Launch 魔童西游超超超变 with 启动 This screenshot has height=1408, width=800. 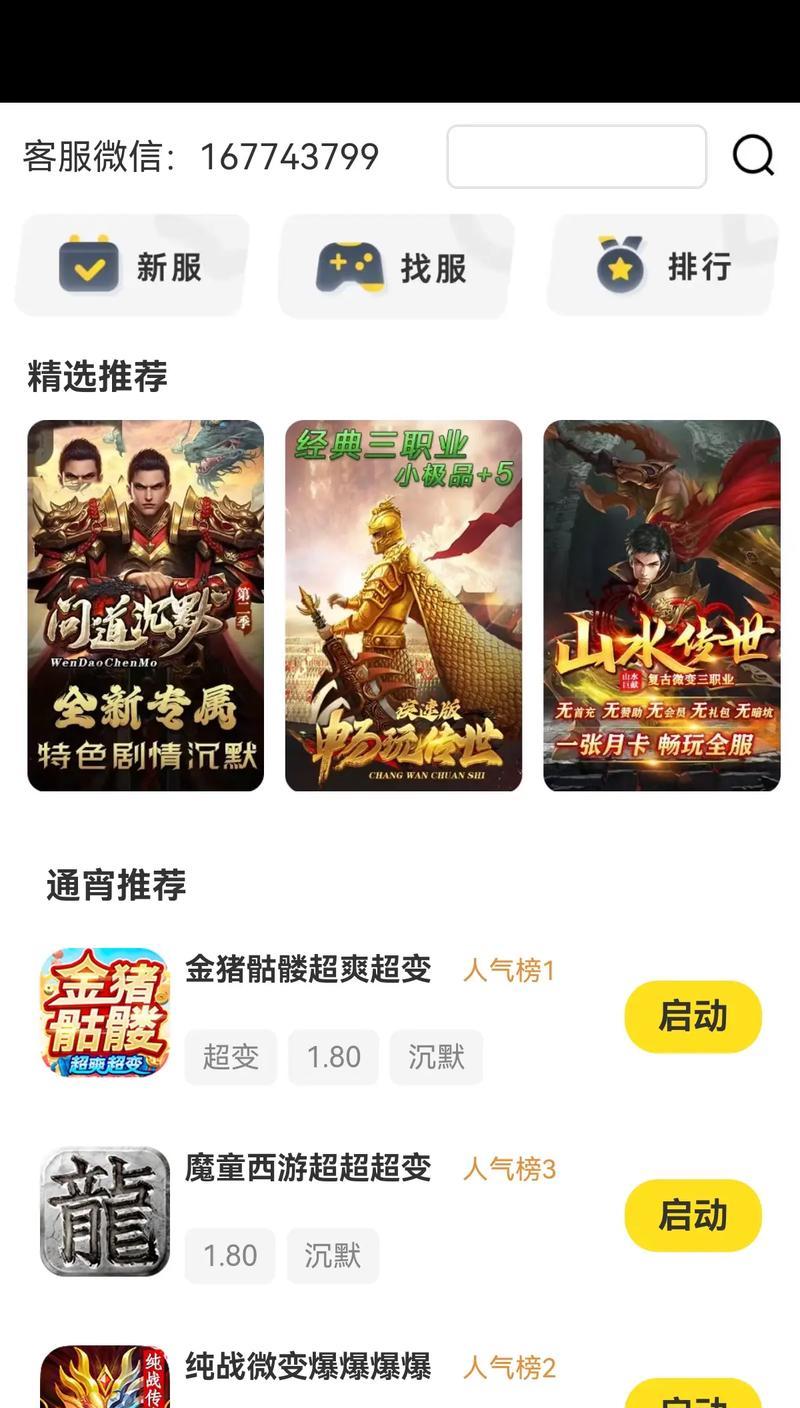[x=693, y=1215]
